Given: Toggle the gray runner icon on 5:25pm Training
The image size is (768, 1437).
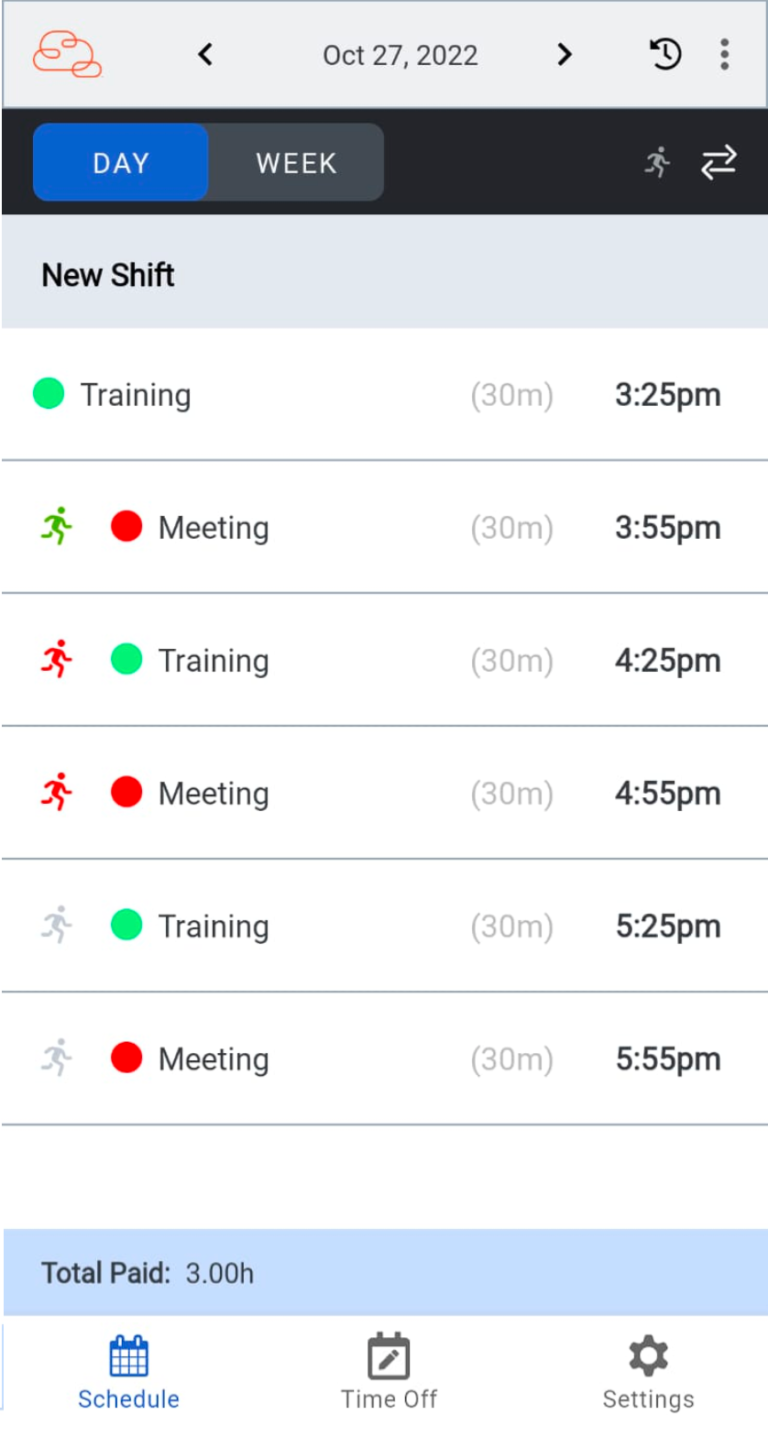Looking at the screenshot, I should [56, 925].
